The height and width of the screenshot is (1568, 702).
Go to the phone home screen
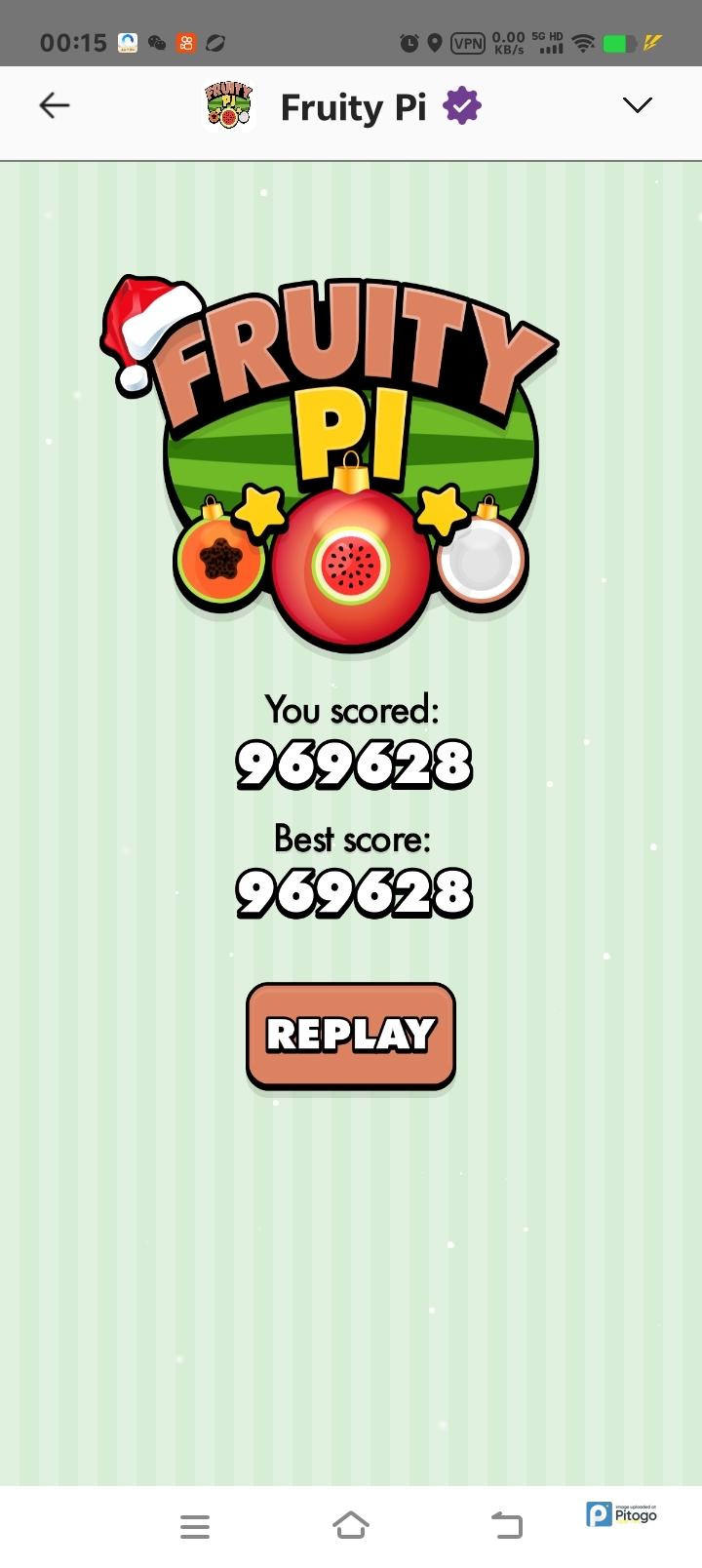coord(351,1525)
